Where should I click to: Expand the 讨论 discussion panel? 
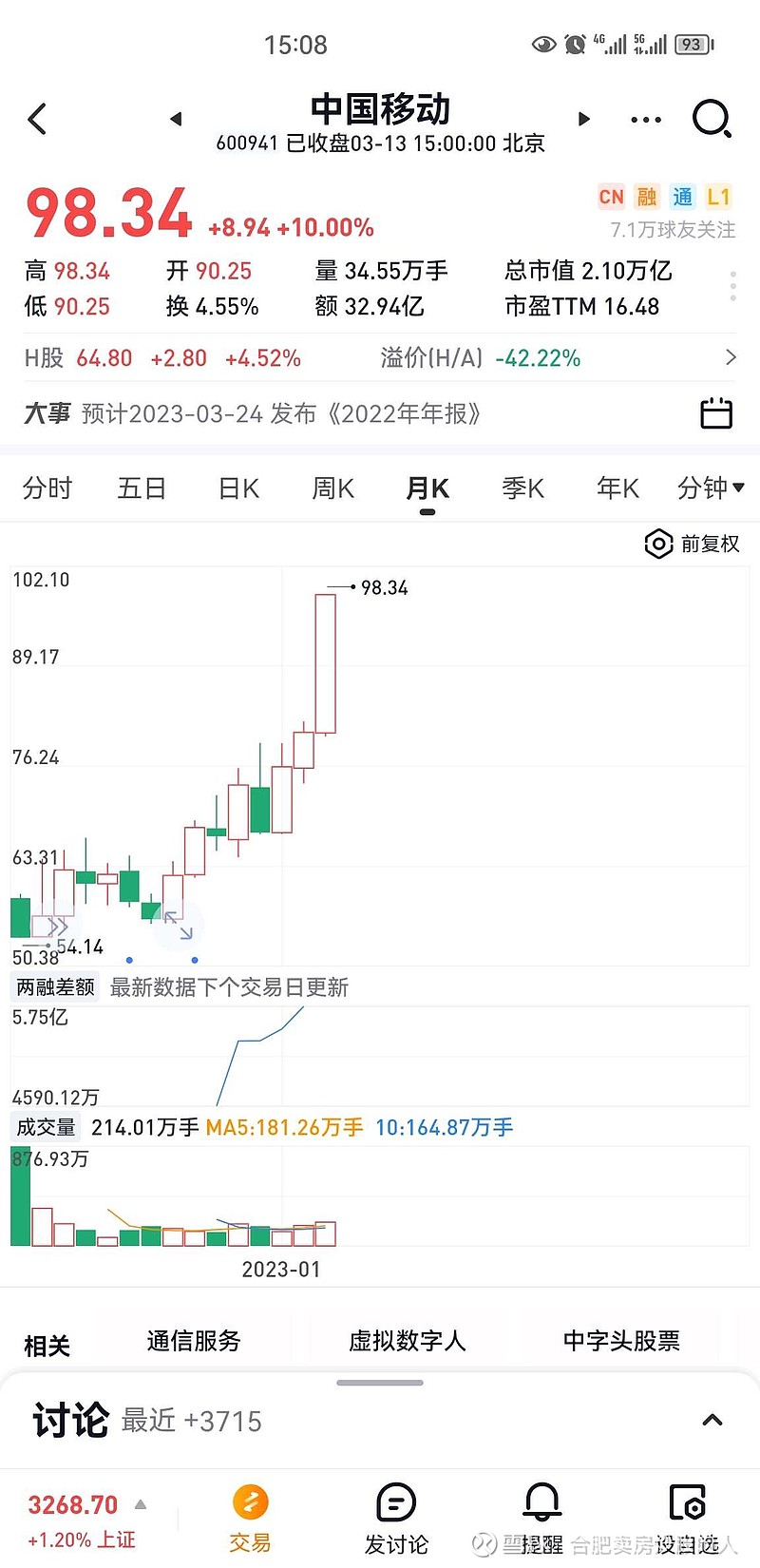712,1421
